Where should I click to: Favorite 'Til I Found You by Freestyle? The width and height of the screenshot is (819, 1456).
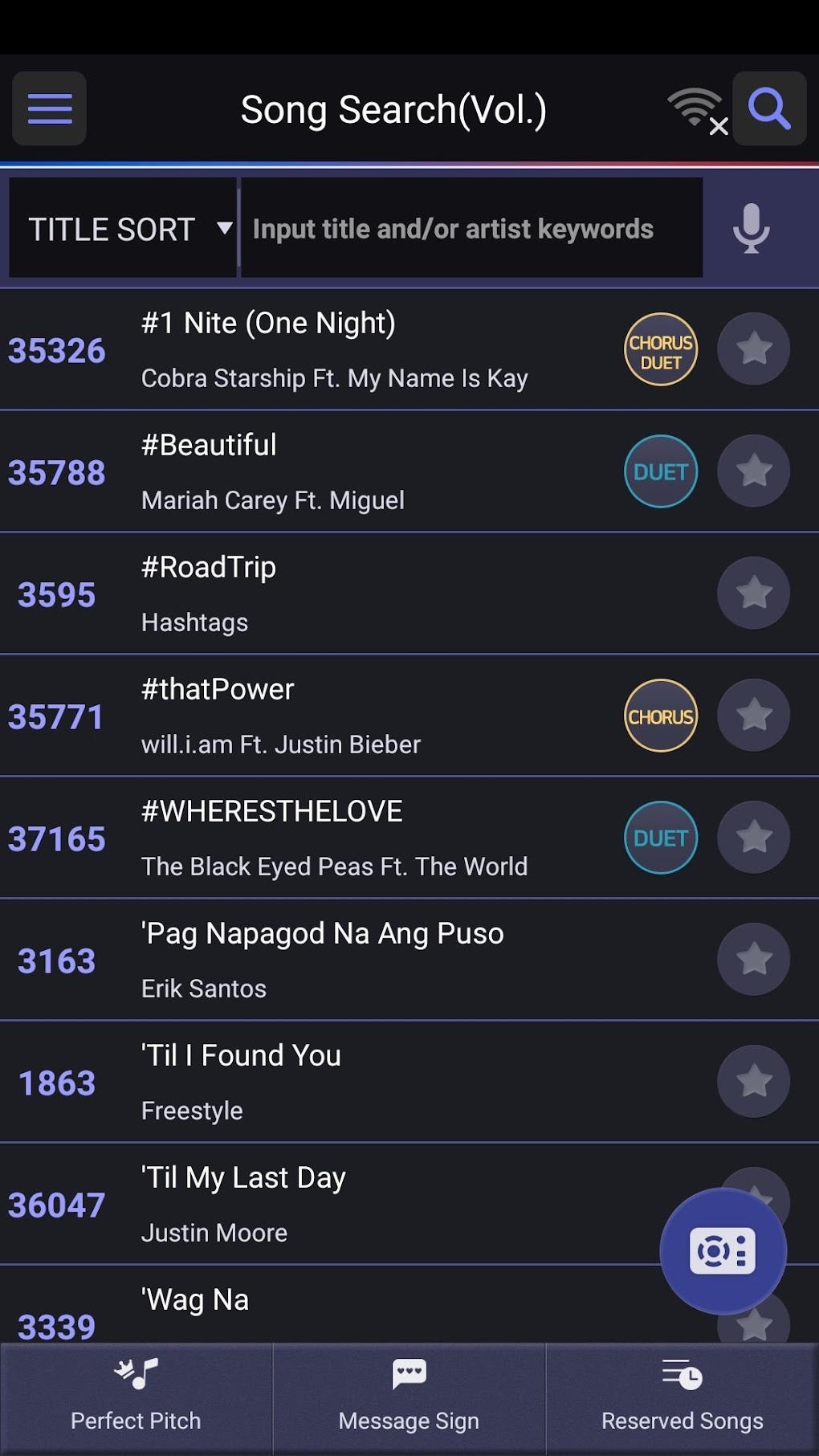tap(752, 1081)
